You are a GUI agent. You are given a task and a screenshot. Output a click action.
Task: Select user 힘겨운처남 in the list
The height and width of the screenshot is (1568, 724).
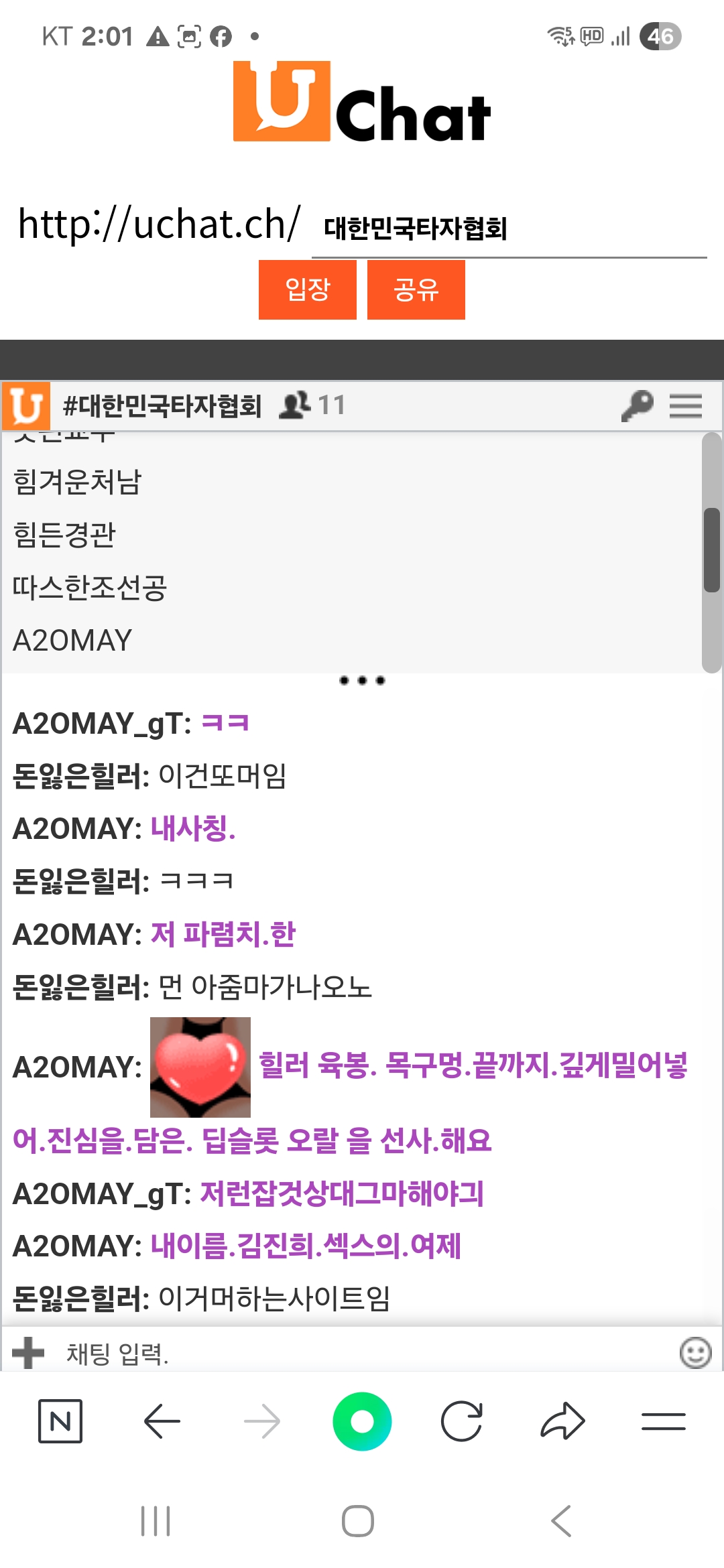click(78, 481)
